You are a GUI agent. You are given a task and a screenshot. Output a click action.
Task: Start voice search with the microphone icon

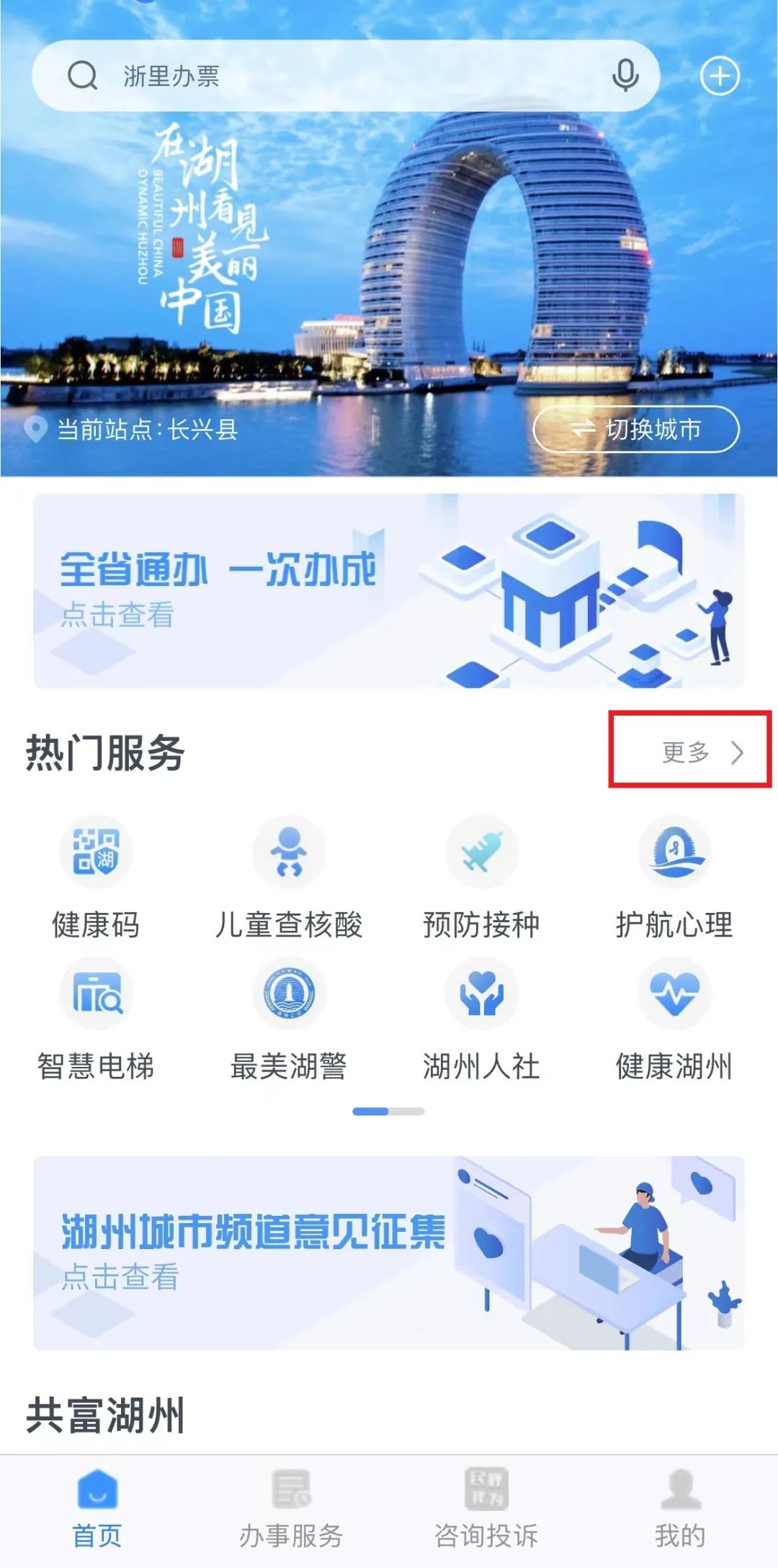pyautogui.click(x=625, y=76)
